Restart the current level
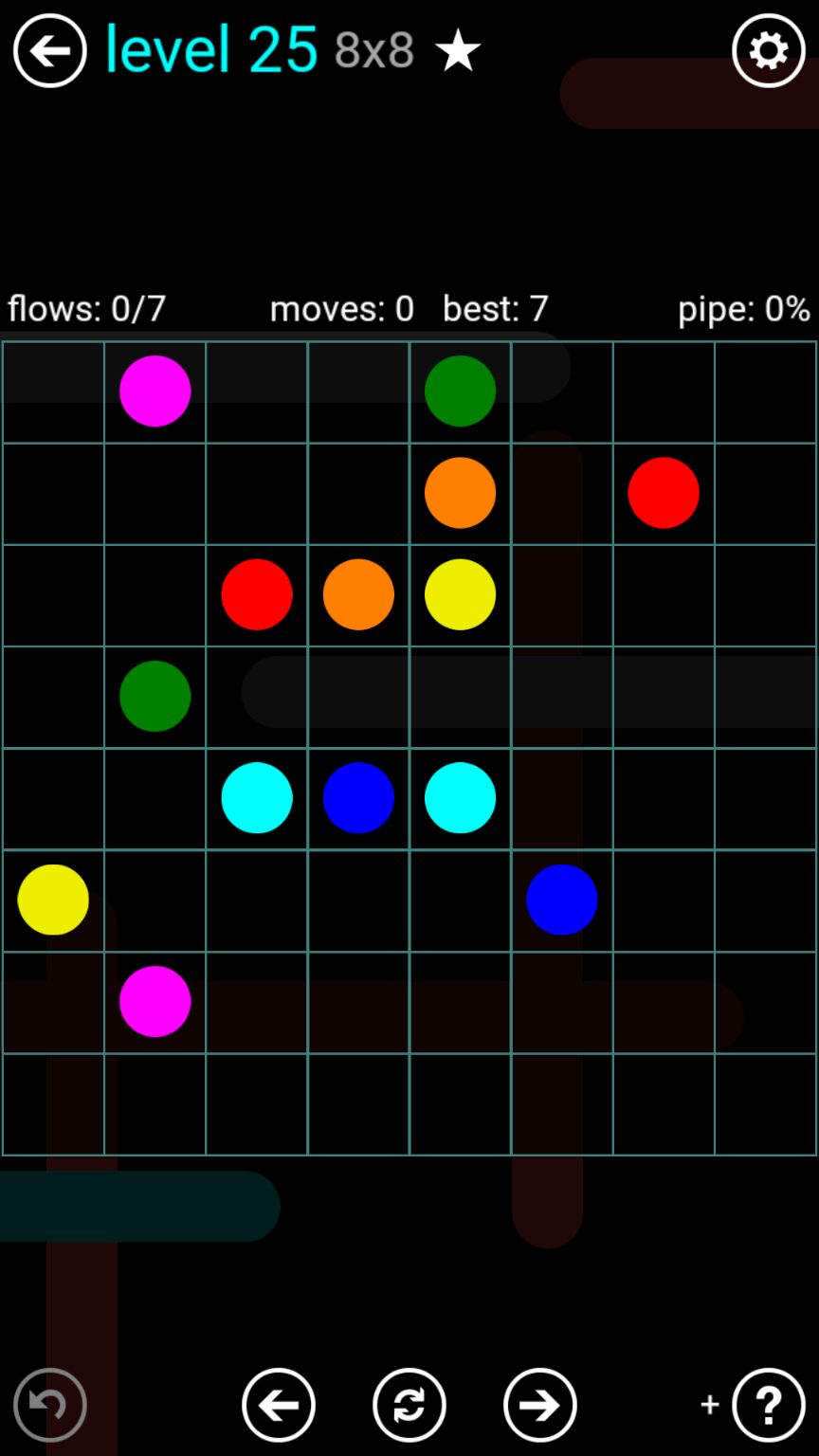 coord(409,1405)
